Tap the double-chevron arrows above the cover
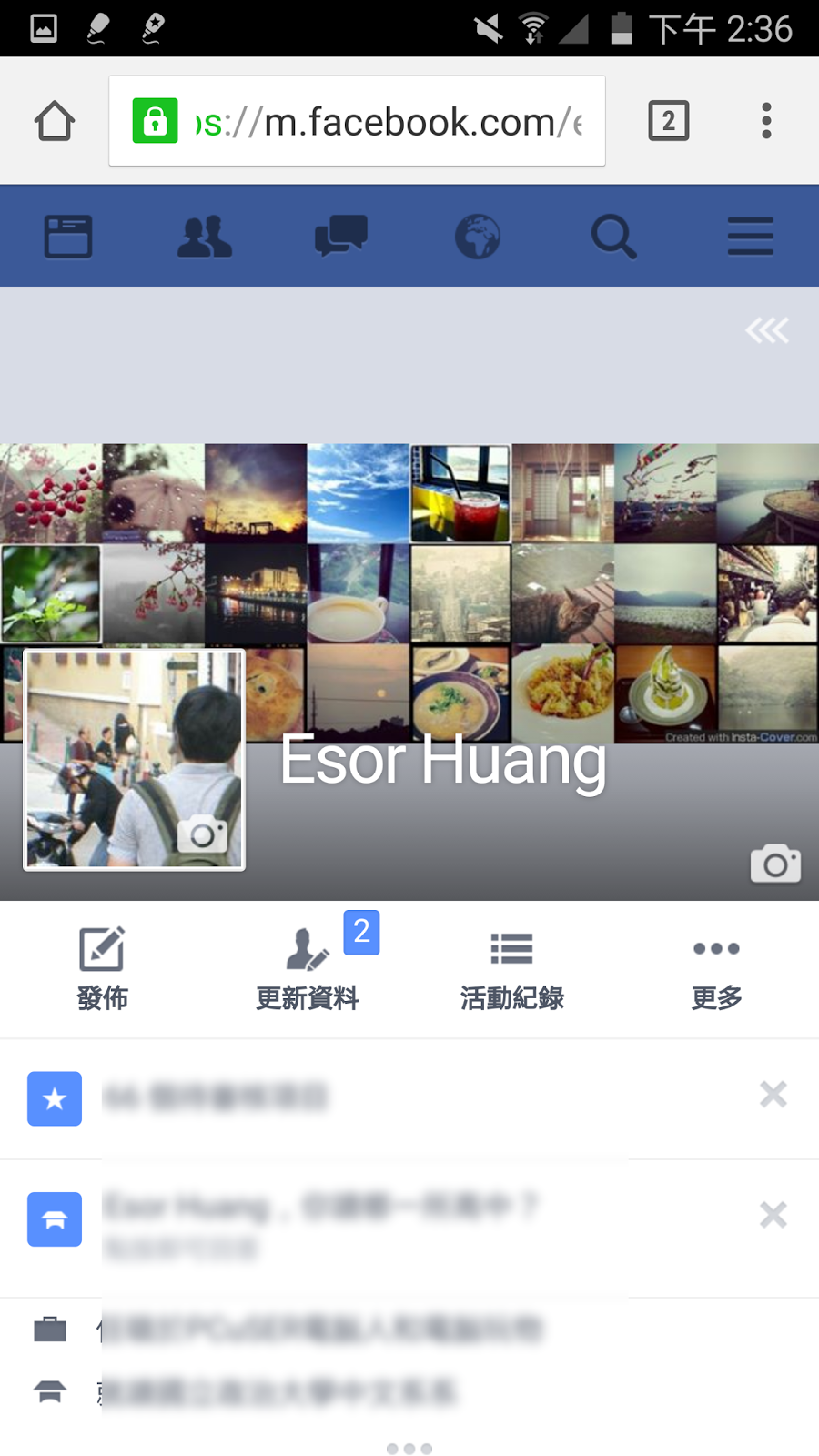This screenshot has height=1456, width=819. (x=766, y=330)
